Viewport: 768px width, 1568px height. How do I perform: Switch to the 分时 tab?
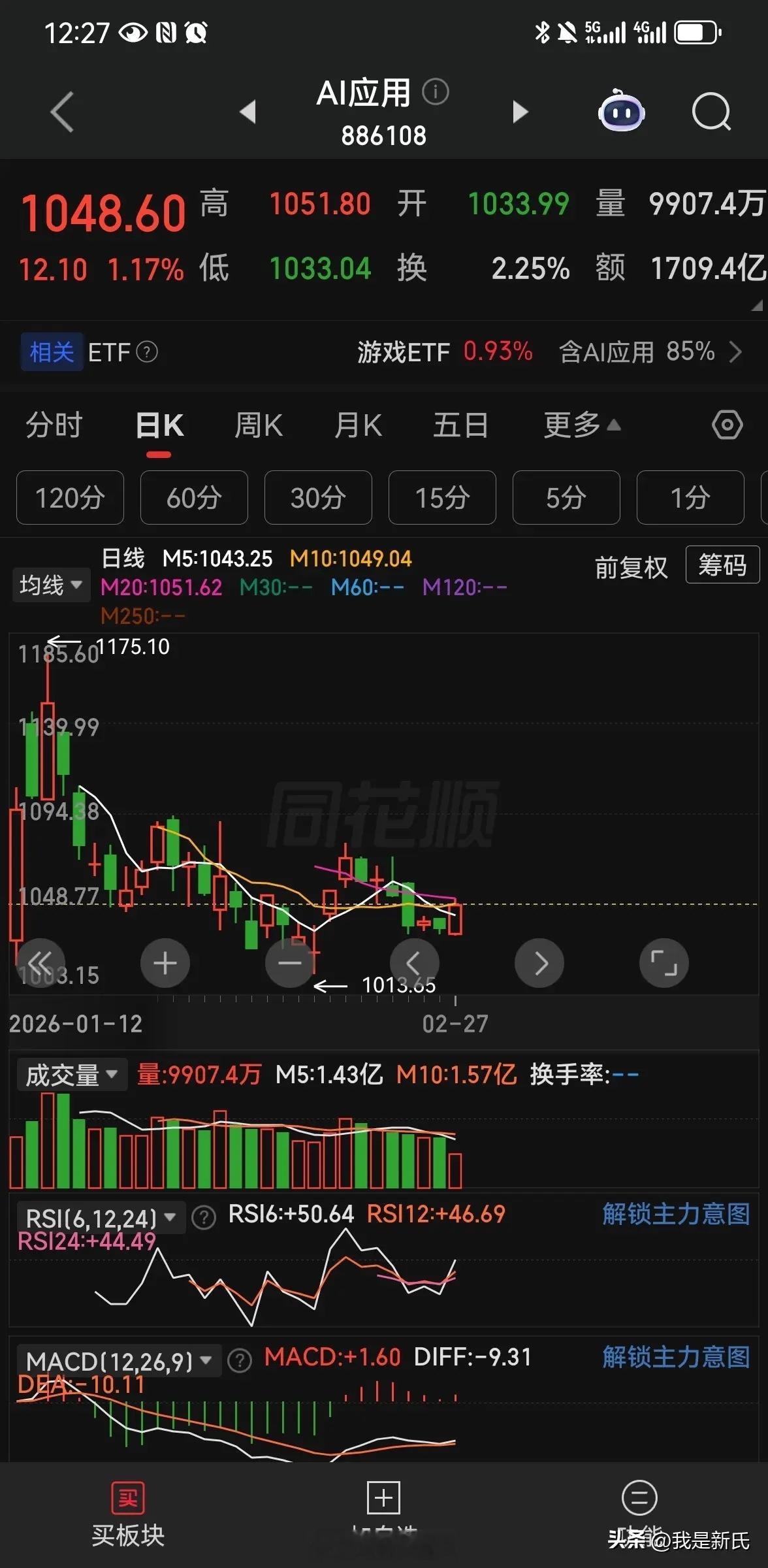[x=54, y=425]
